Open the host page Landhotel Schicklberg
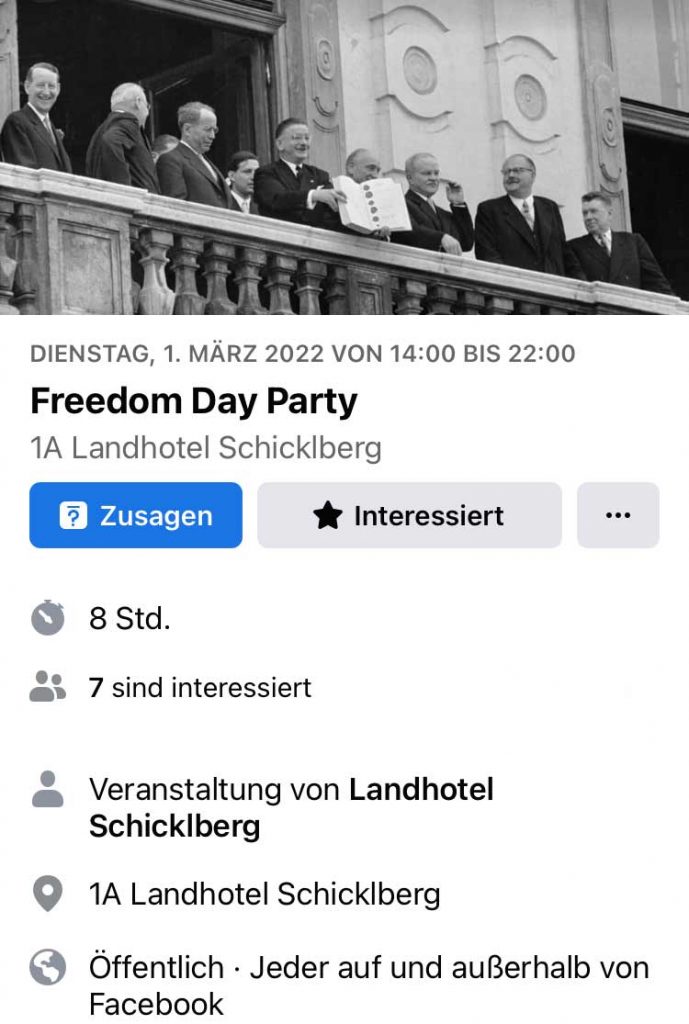This screenshot has width=689, height=1024. 291,808
